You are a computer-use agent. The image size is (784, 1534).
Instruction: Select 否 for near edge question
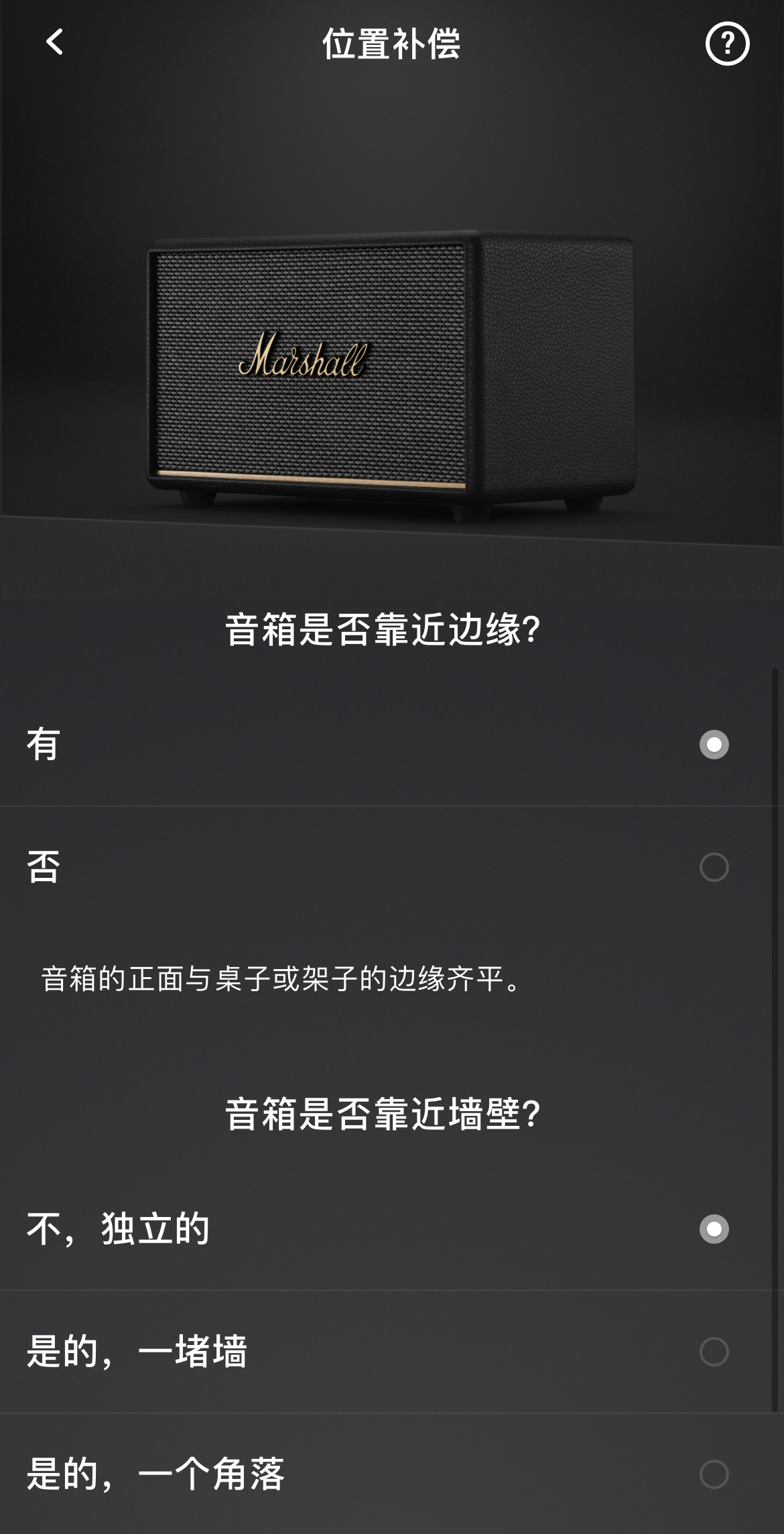pos(713,867)
